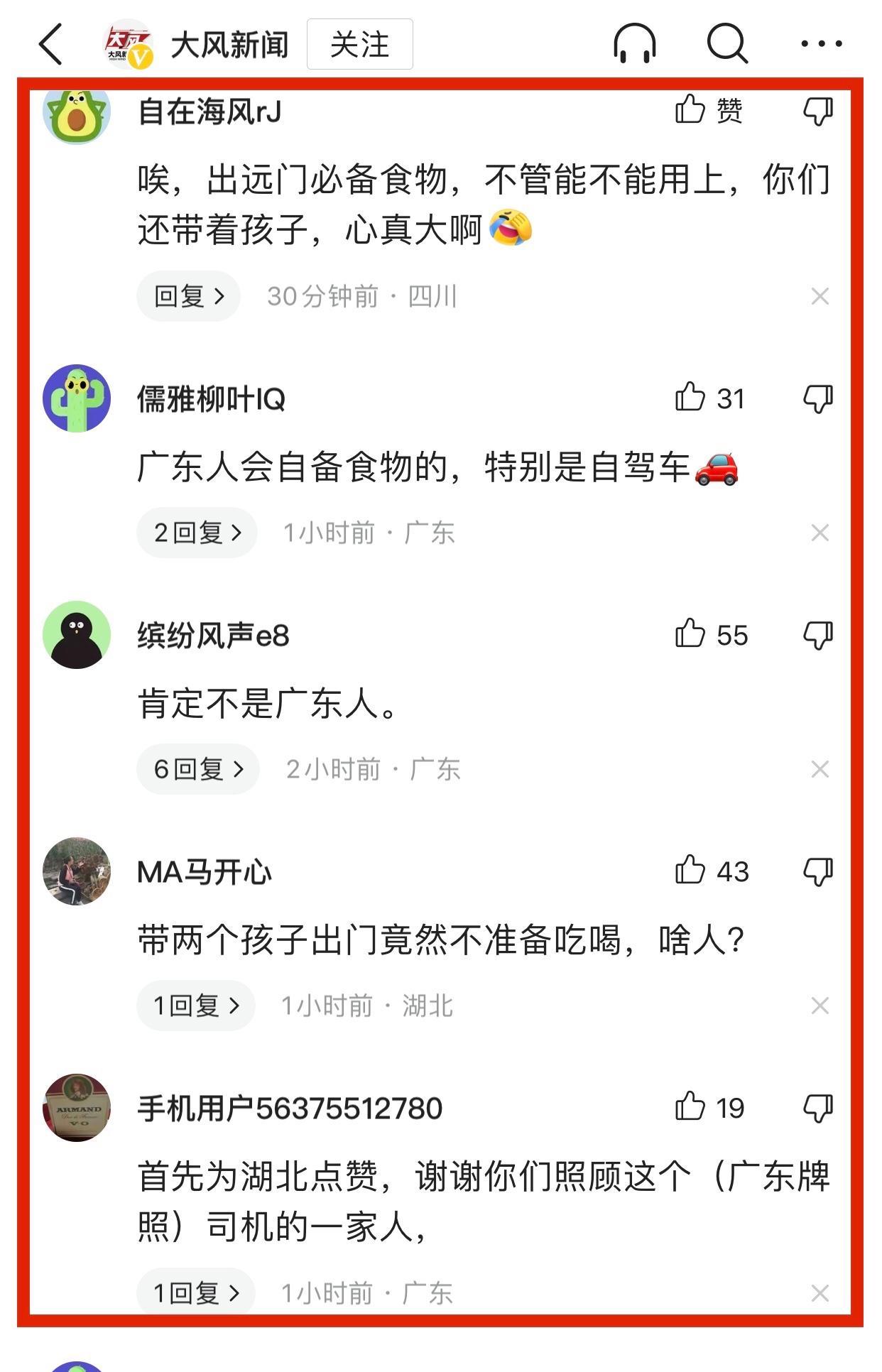Image resolution: width=882 pixels, height=1372 pixels.
Task: Dismiss MA马开心's comment with the X
Action: click(820, 1006)
